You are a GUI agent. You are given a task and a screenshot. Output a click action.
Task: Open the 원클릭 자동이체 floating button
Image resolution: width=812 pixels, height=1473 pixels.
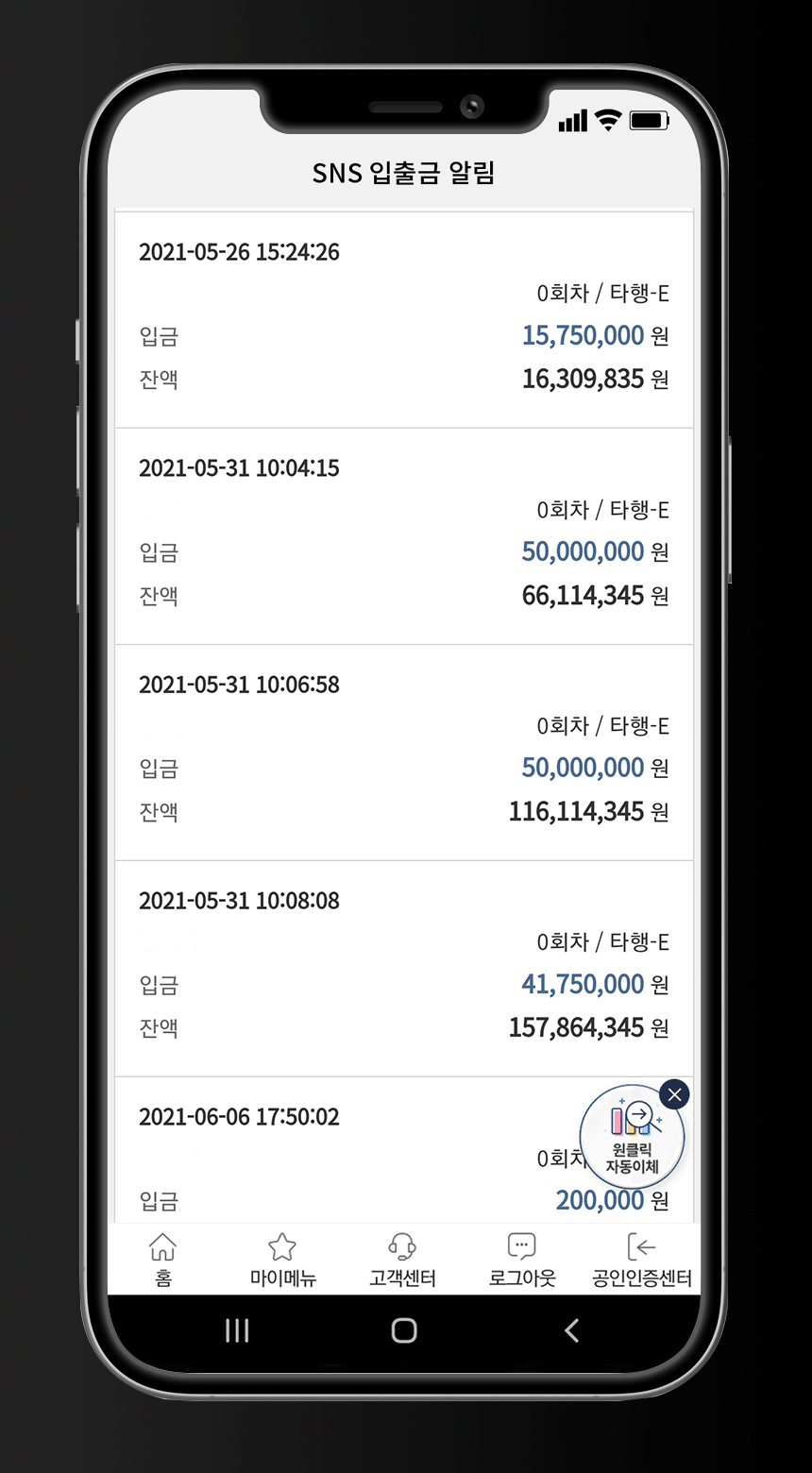[632, 1137]
